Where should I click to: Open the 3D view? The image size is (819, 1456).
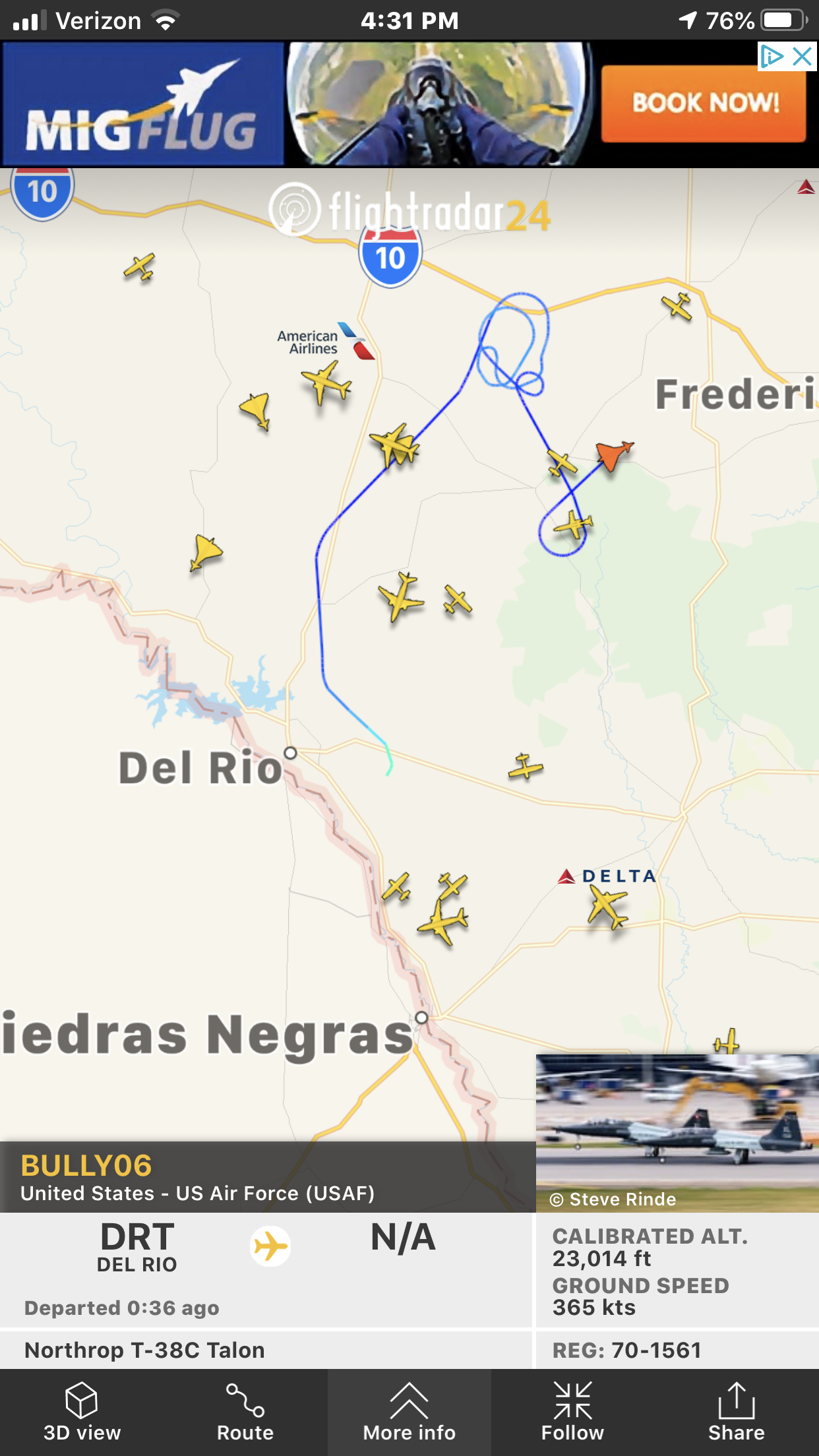(82, 1412)
